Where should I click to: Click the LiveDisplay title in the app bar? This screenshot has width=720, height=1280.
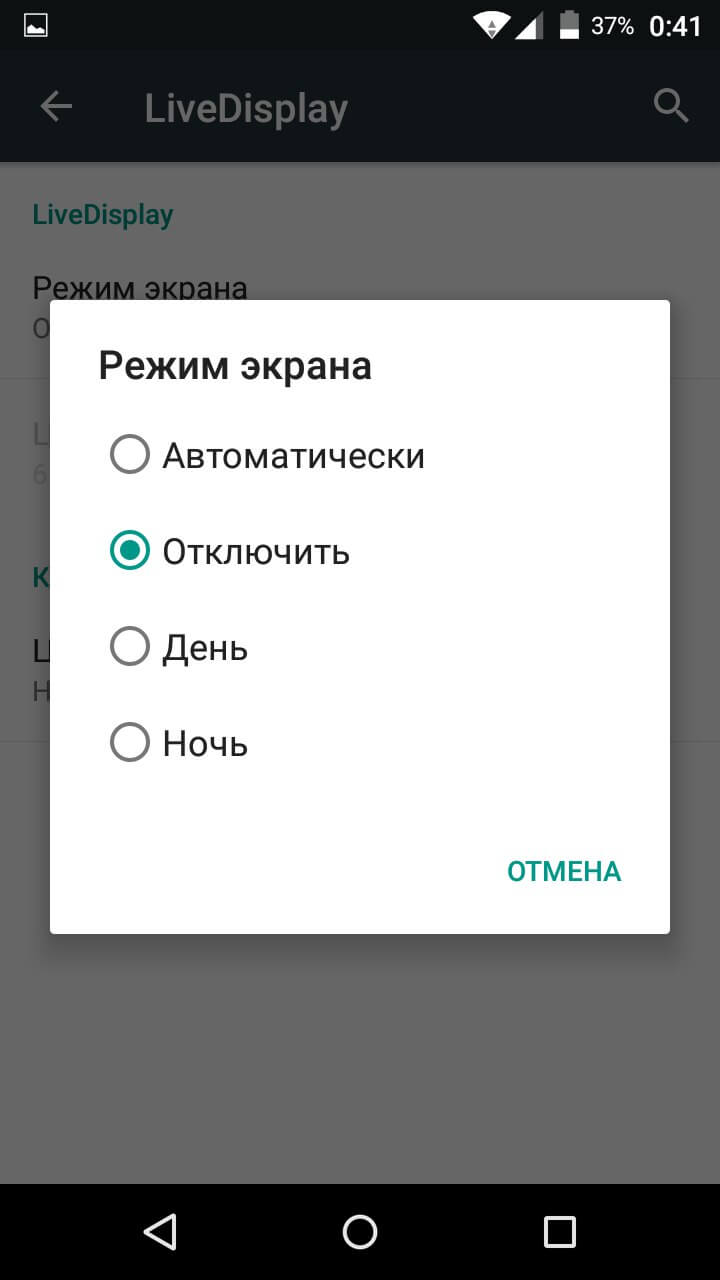245,105
